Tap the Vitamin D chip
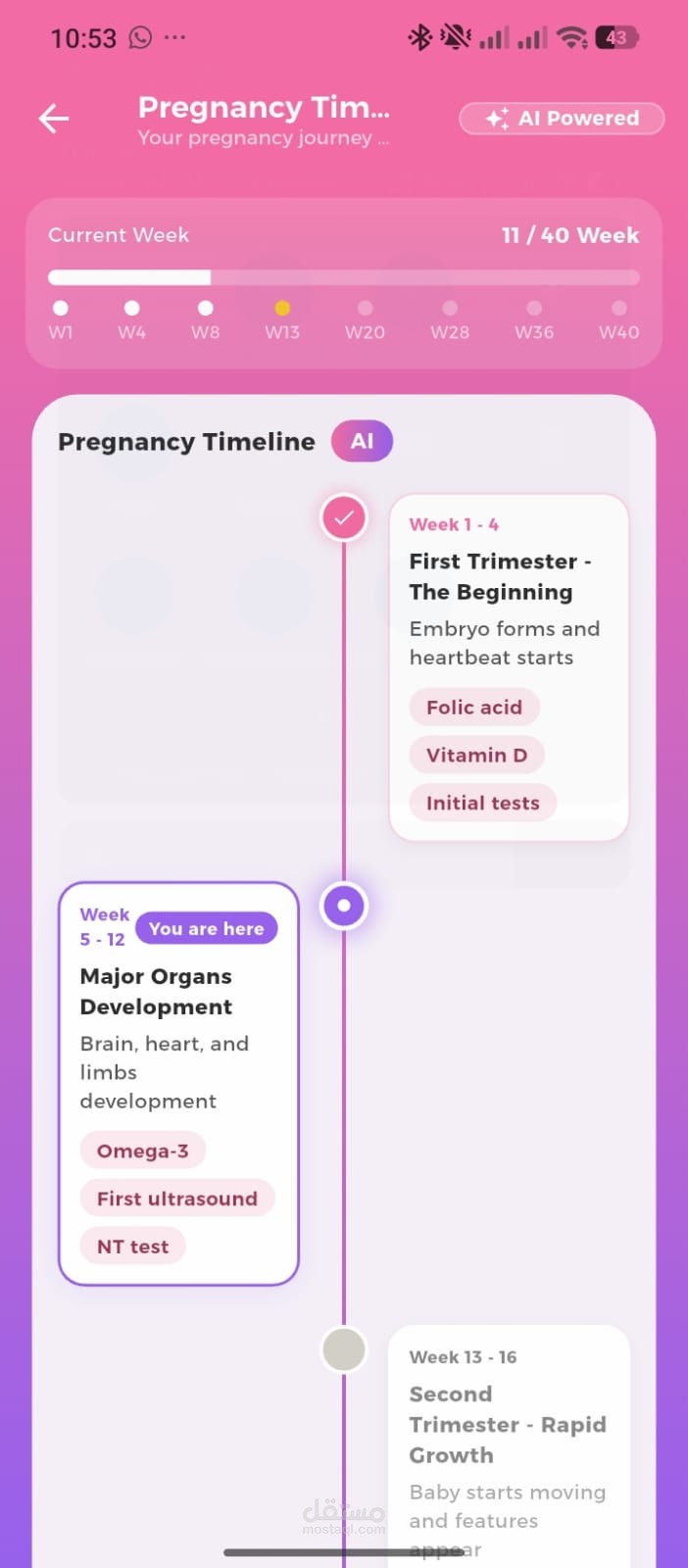688x1568 pixels. [476, 756]
